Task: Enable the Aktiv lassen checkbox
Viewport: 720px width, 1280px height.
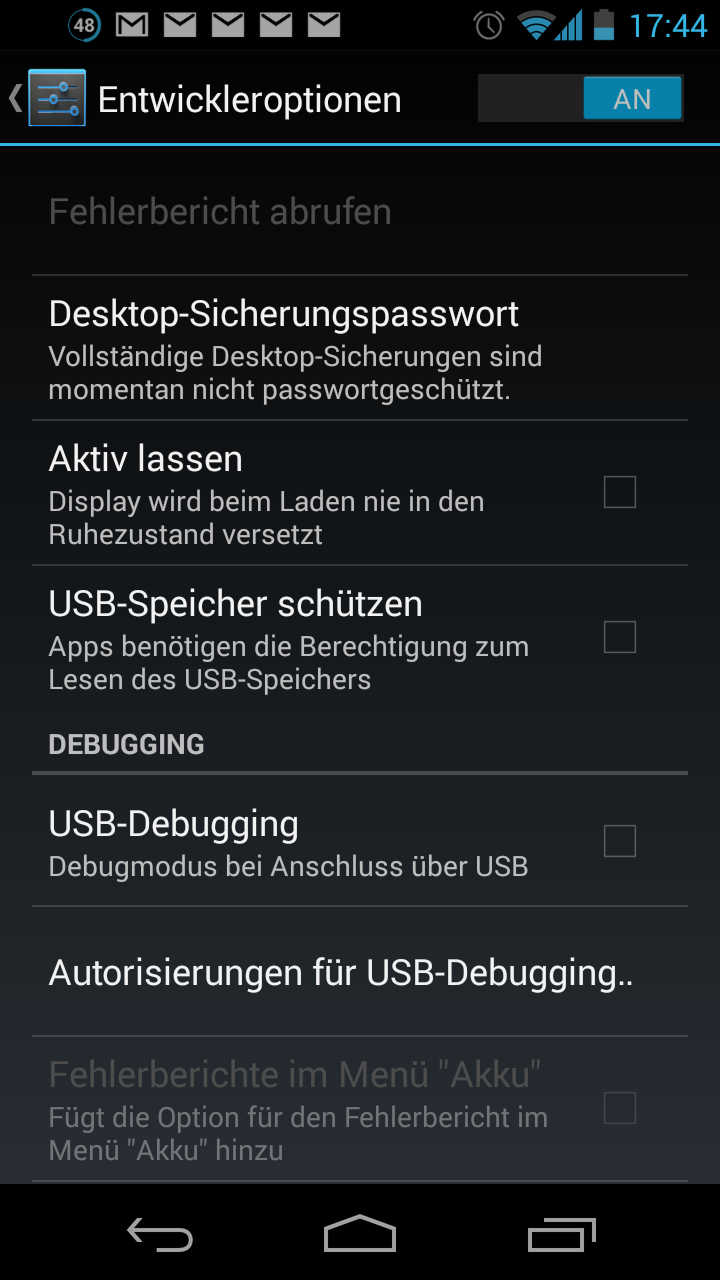Action: (x=620, y=492)
